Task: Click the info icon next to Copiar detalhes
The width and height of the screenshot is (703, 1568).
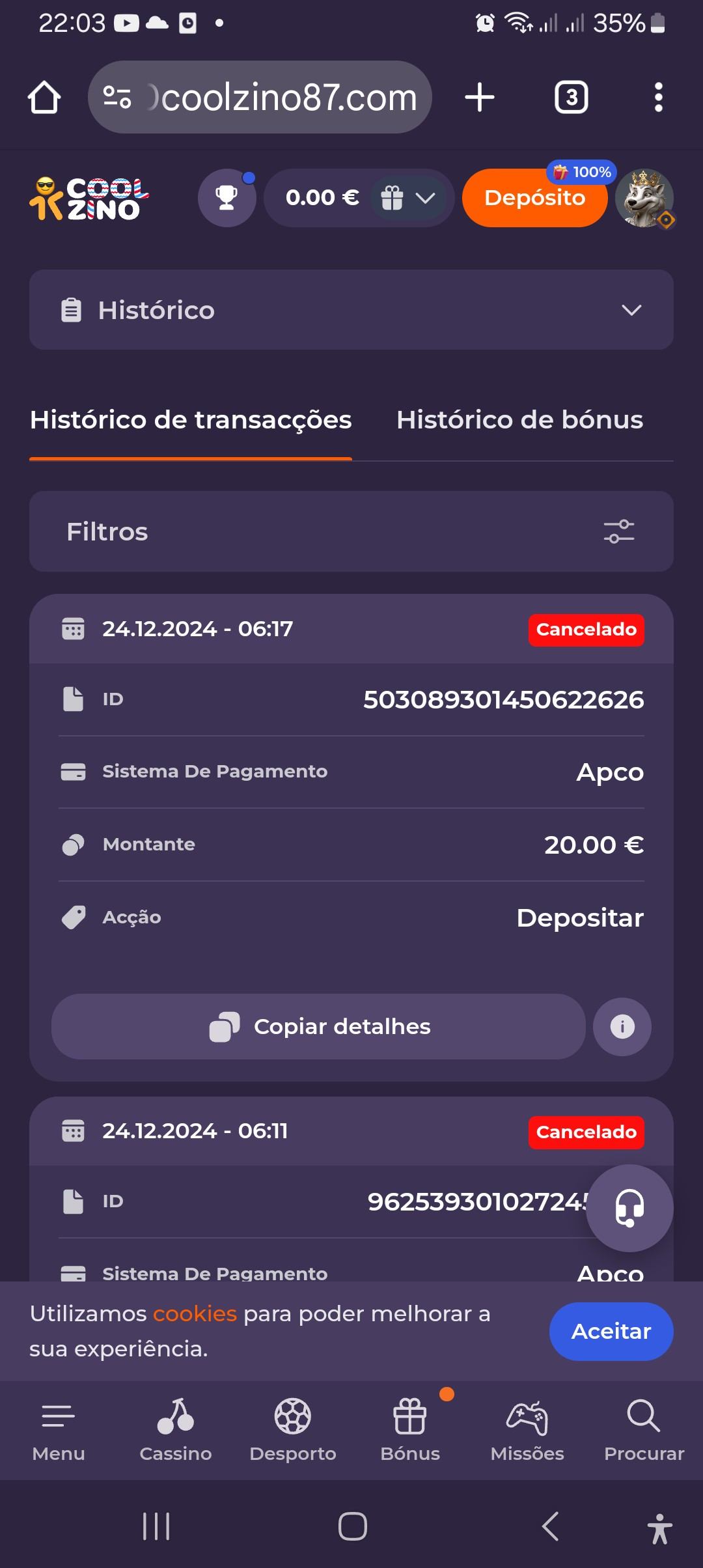Action: click(x=622, y=1026)
